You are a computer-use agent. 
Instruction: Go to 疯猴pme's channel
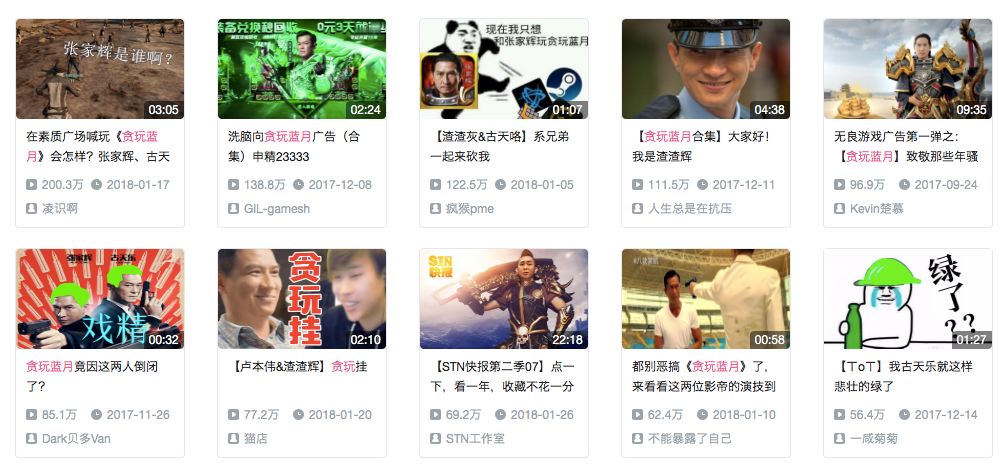tap(470, 208)
